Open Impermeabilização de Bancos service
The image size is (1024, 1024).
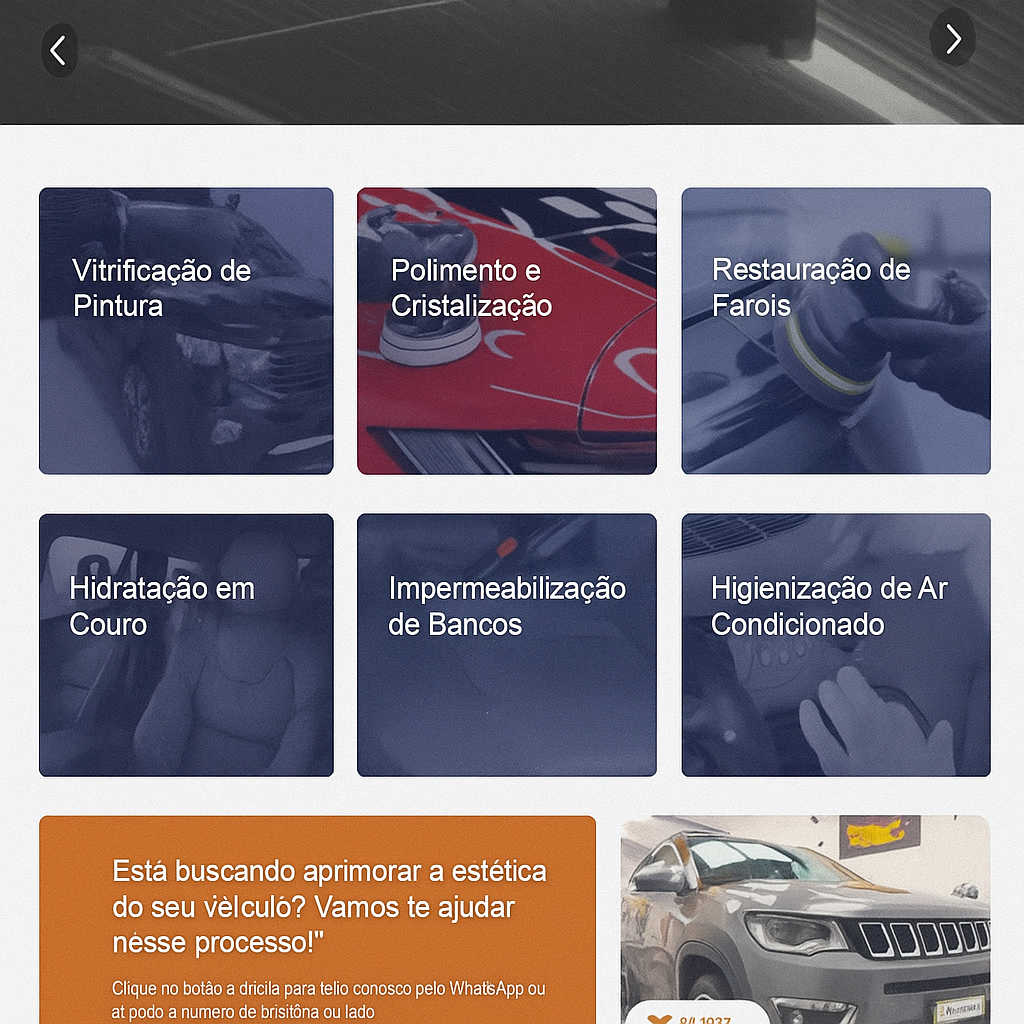point(506,644)
